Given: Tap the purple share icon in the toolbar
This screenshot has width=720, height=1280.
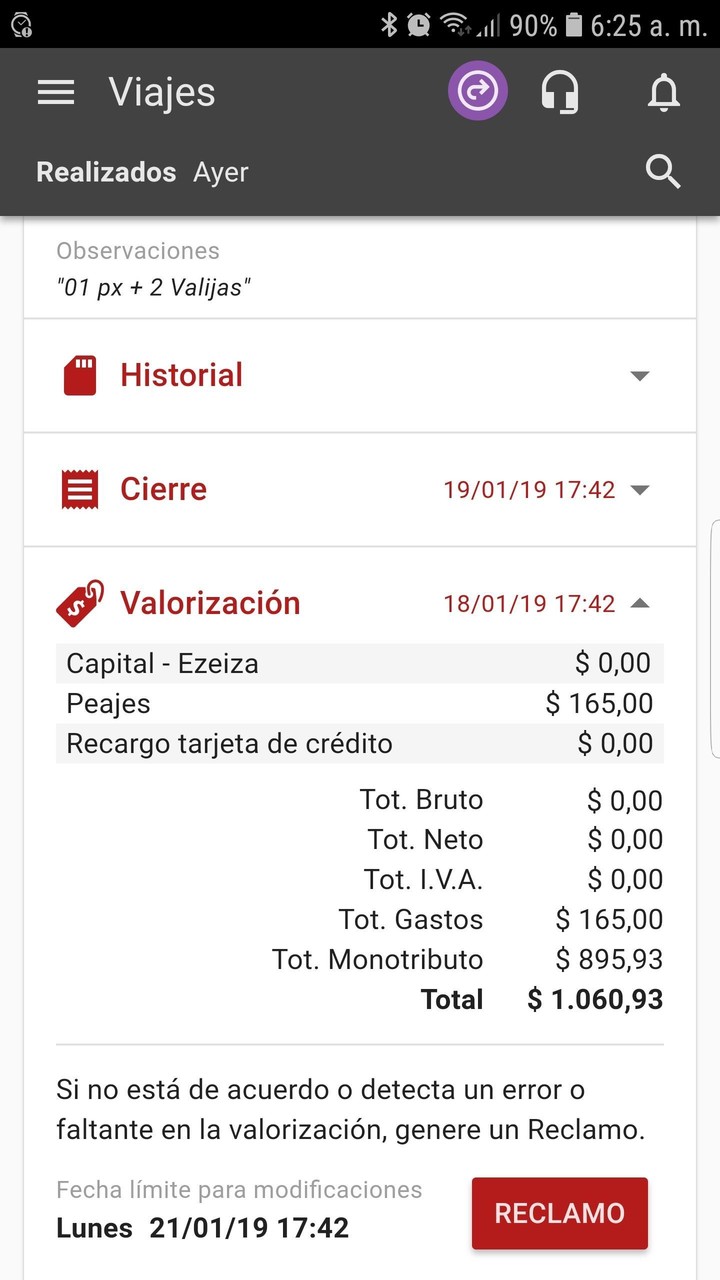Looking at the screenshot, I should tap(477, 91).
